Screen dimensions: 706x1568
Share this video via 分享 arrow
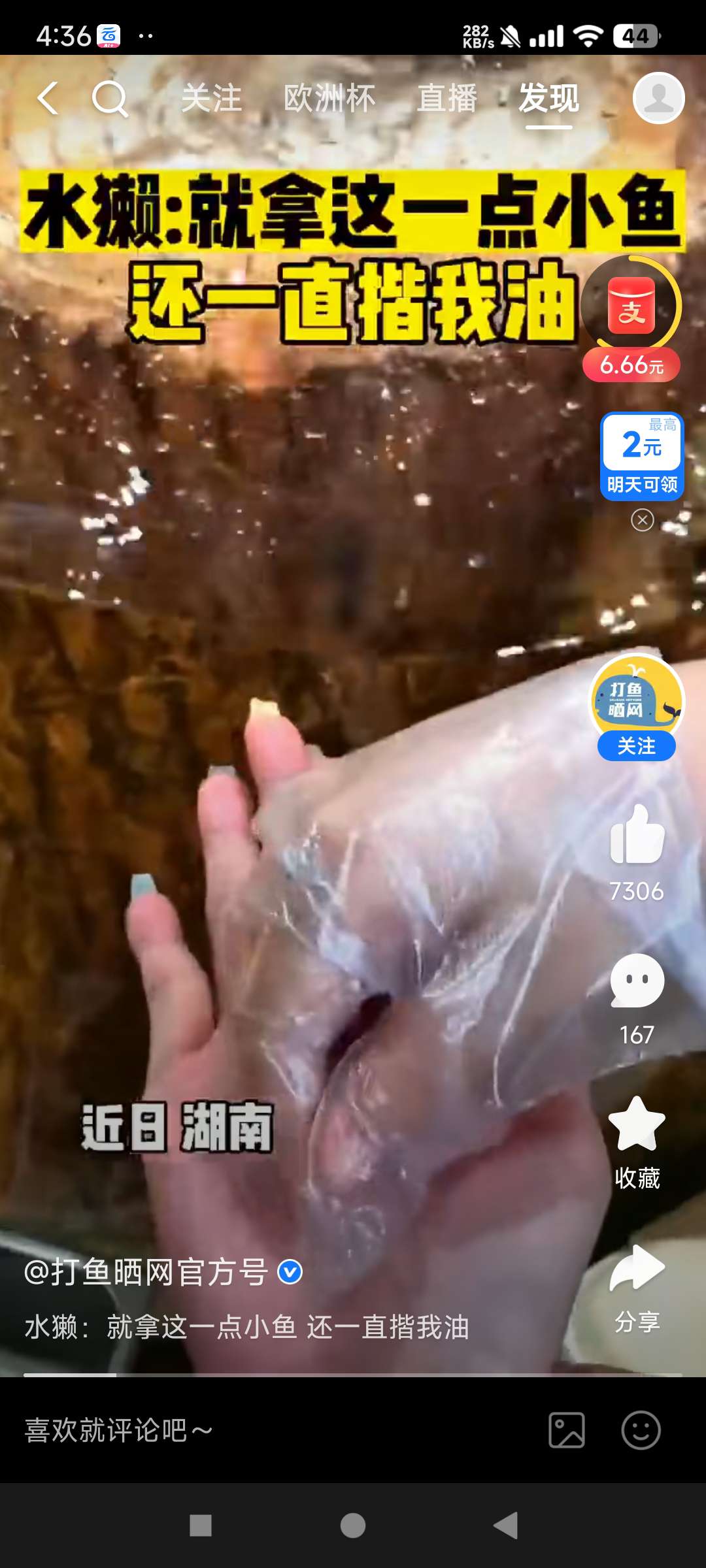pyautogui.click(x=637, y=1269)
